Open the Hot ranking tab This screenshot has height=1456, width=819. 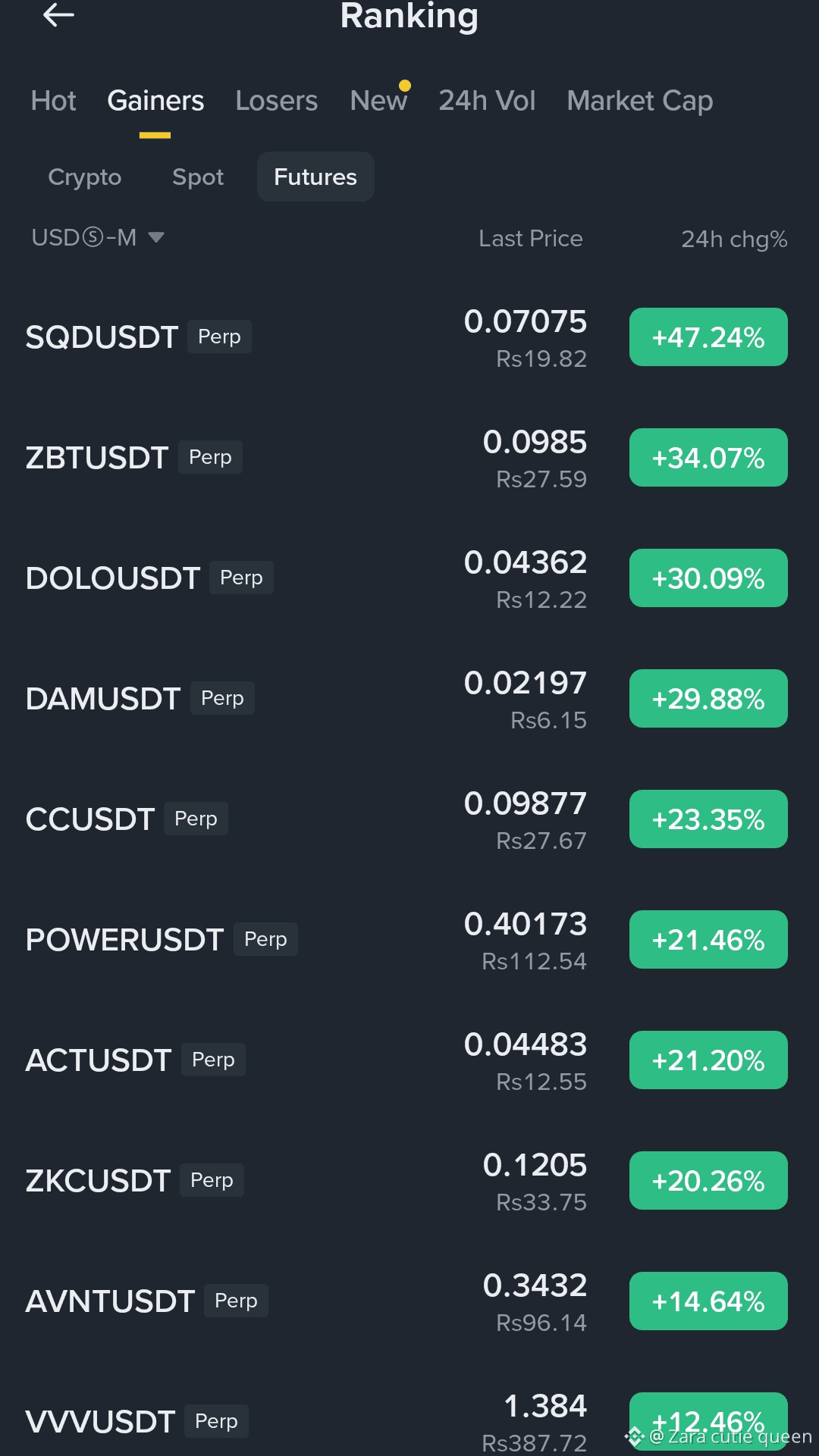pyautogui.click(x=52, y=100)
